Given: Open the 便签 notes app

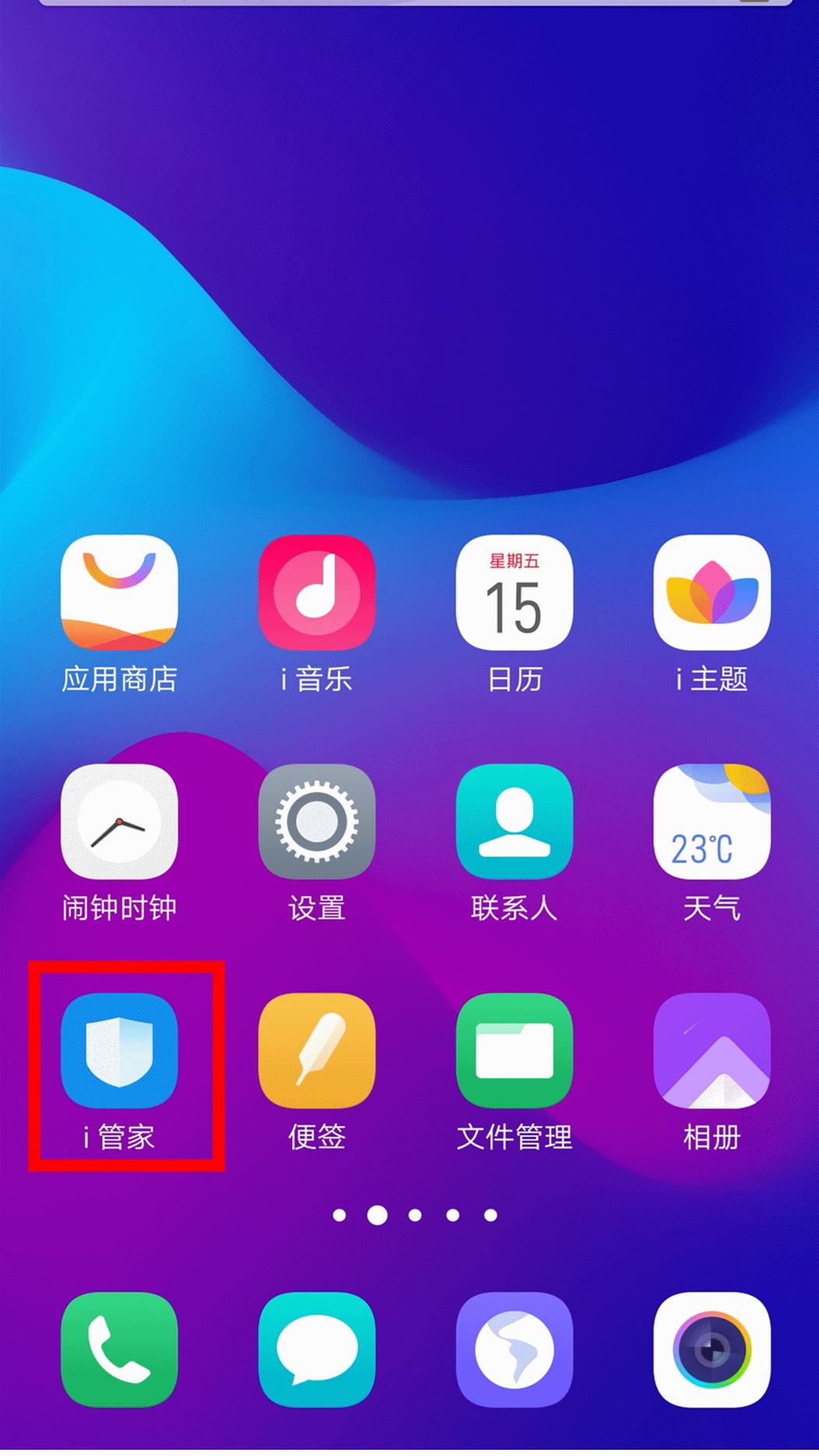Looking at the screenshot, I should [316, 1051].
